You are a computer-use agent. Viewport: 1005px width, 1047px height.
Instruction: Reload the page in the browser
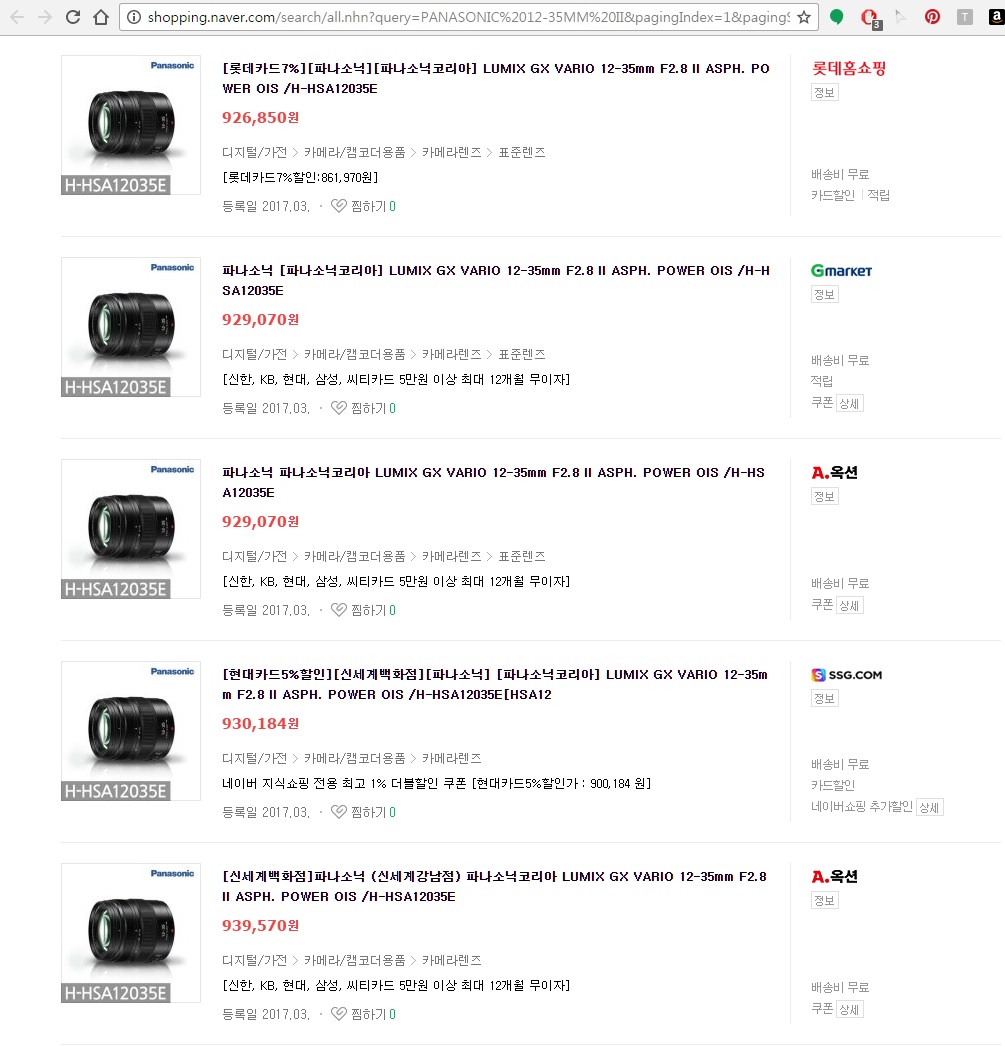(x=73, y=16)
